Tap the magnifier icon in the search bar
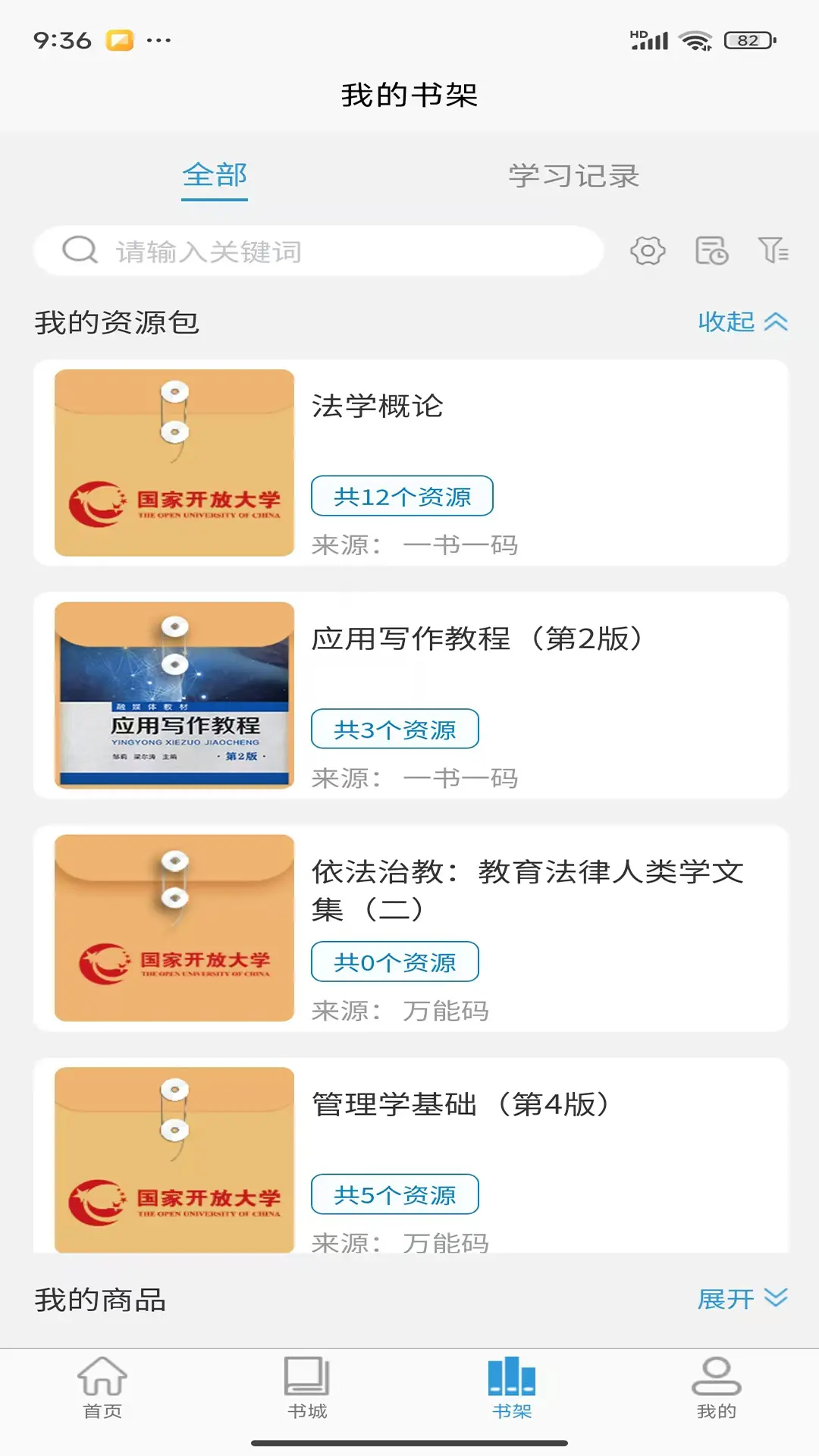The height and width of the screenshot is (1456, 819). click(79, 250)
